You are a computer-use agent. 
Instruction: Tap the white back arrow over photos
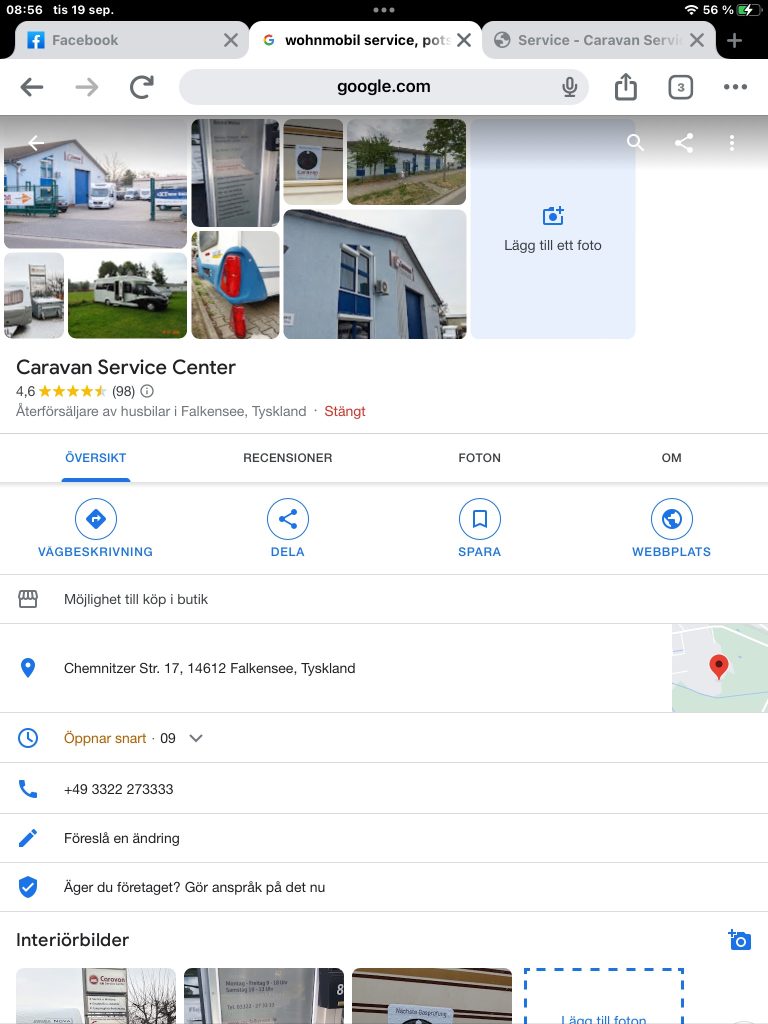click(36, 143)
